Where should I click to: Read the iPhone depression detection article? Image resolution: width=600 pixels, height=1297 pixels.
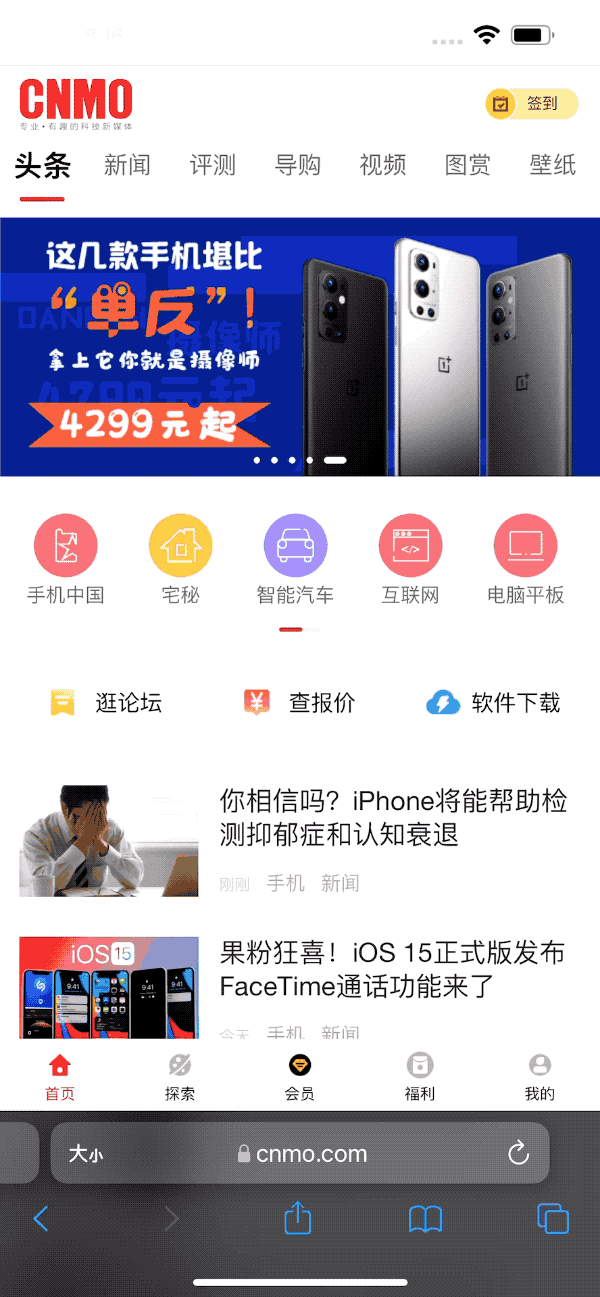click(393, 817)
